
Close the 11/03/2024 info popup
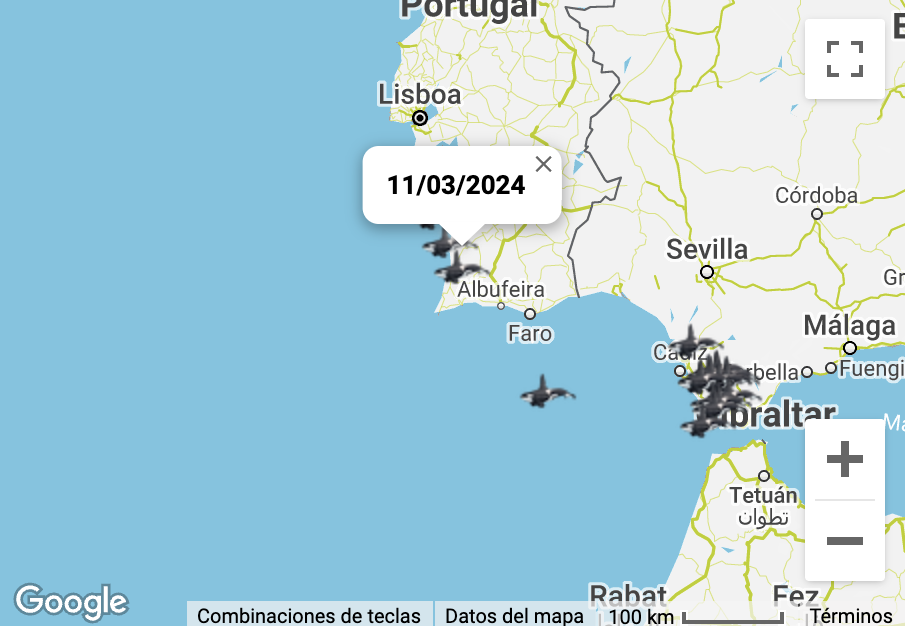coord(543,164)
